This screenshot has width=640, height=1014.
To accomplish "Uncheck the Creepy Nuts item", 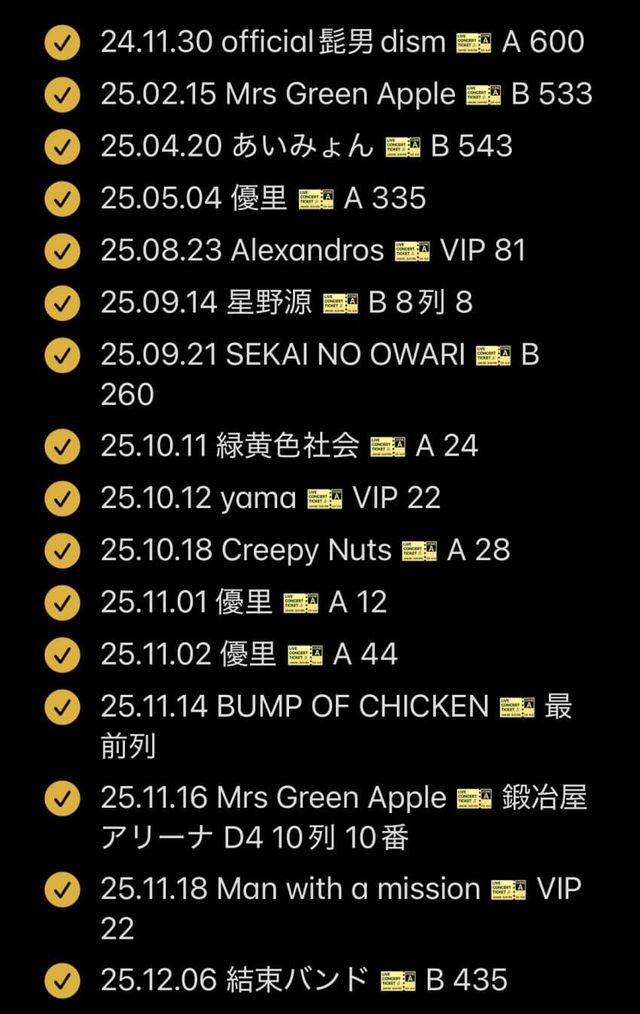I will (x=63, y=550).
